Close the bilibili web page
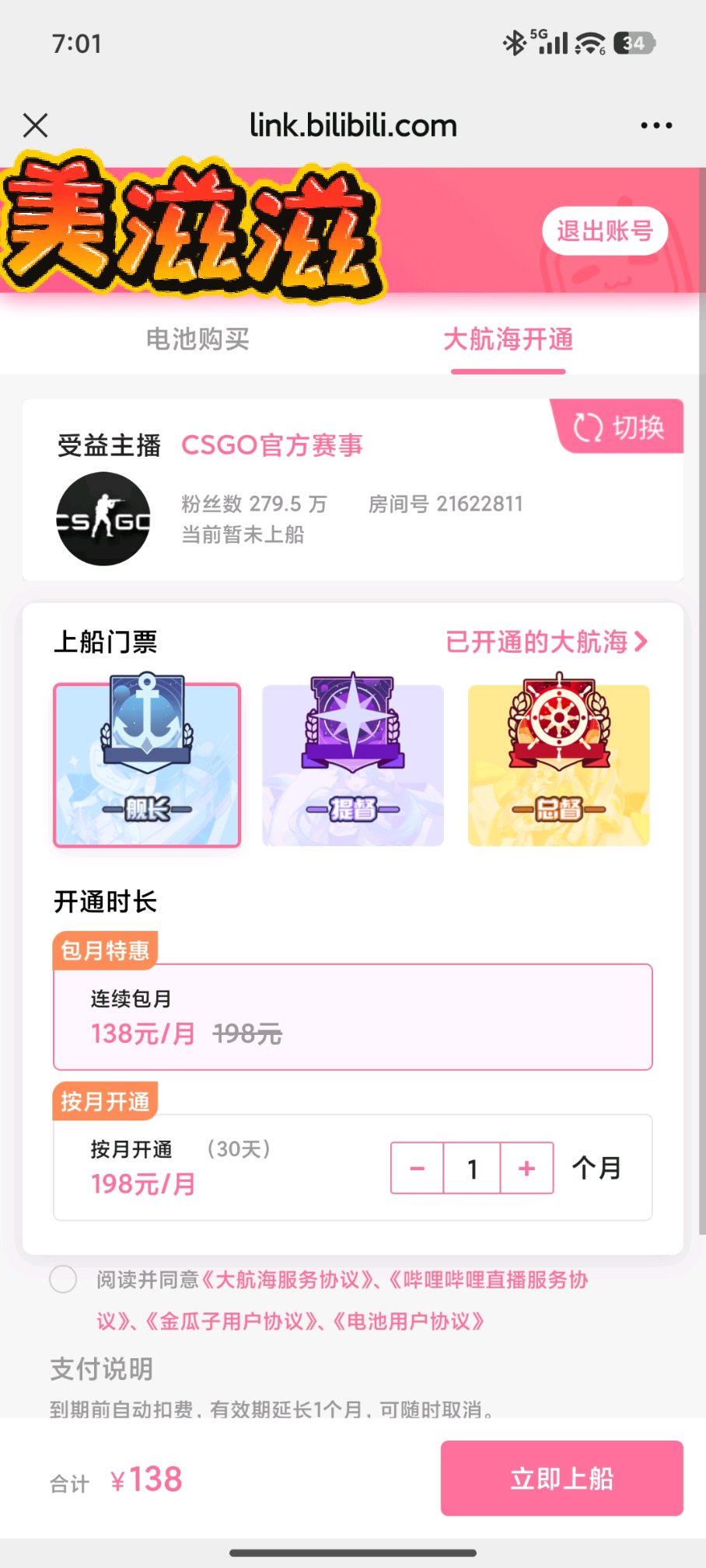This screenshot has width=706, height=1568. [x=36, y=125]
